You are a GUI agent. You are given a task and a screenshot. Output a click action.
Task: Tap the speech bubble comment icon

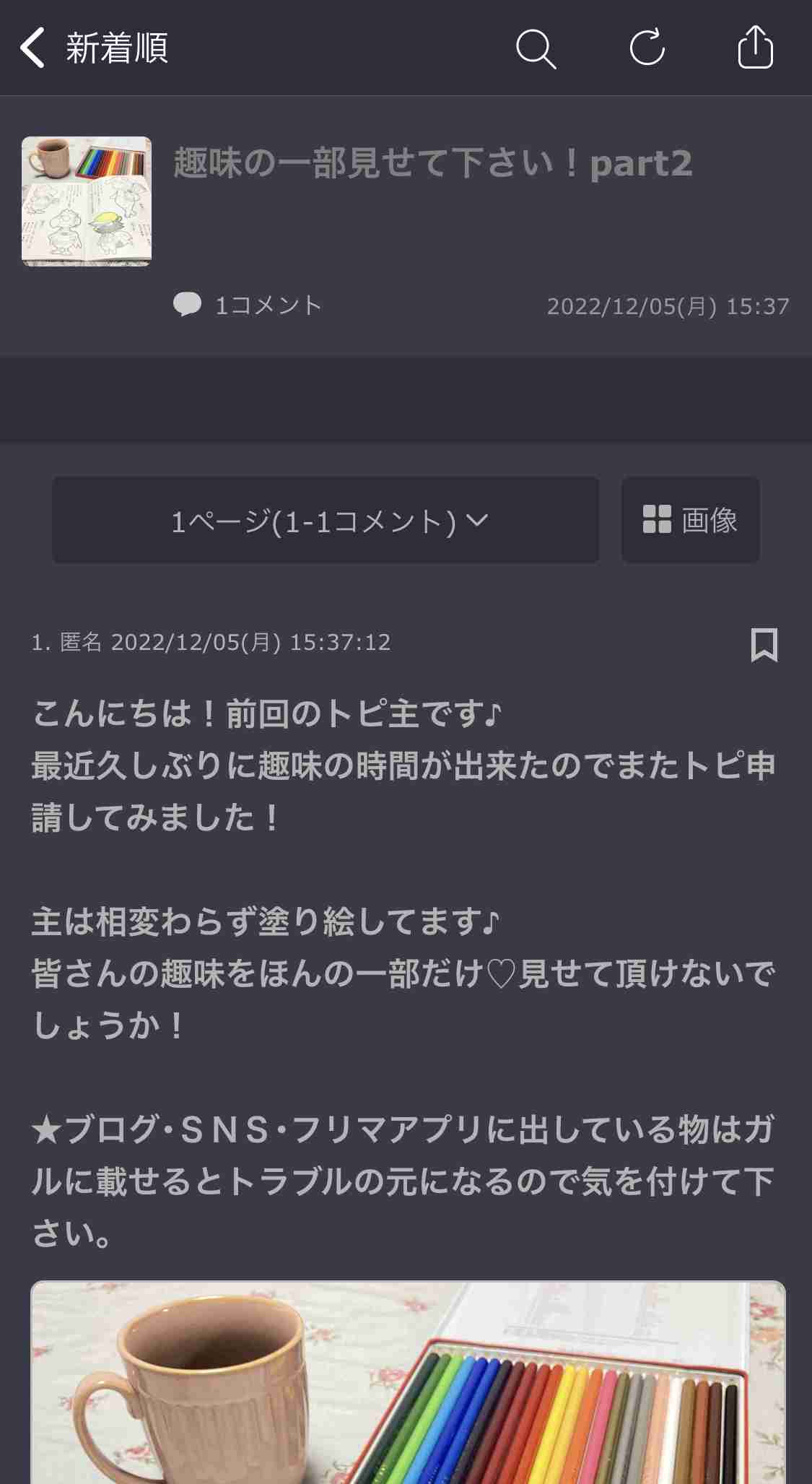[187, 305]
